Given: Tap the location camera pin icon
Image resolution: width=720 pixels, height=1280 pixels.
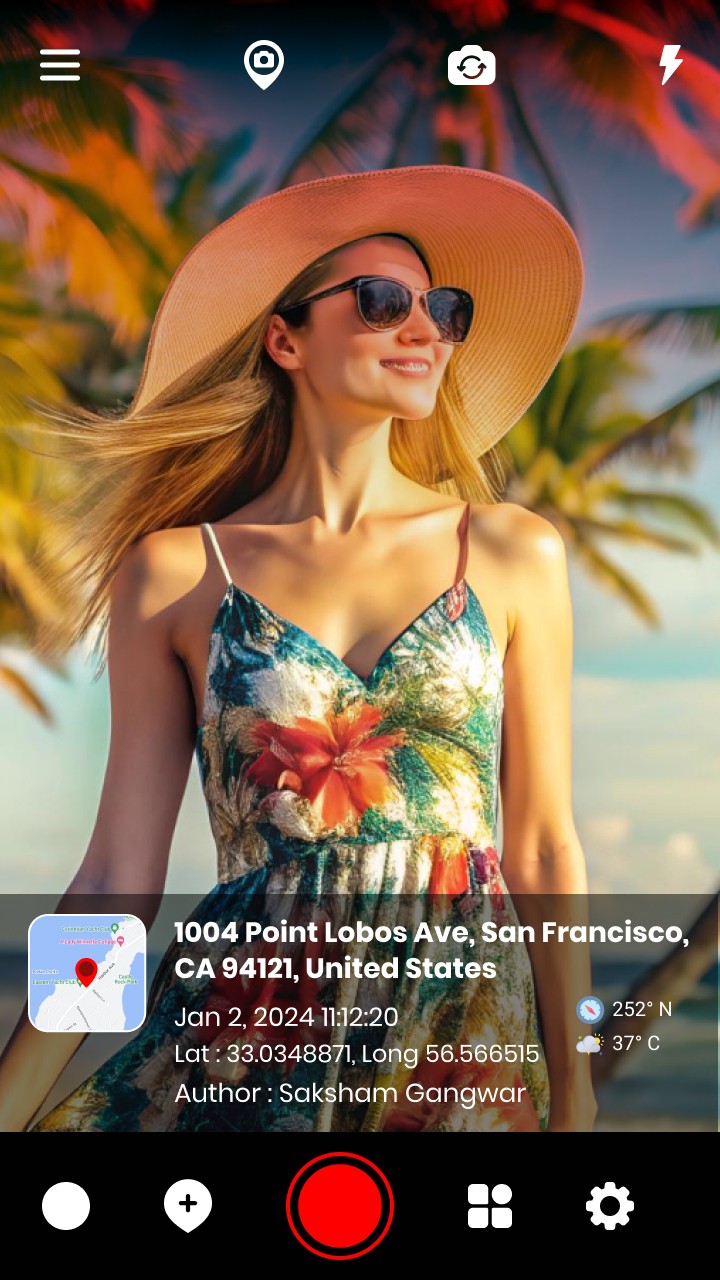Looking at the screenshot, I should [x=264, y=64].
